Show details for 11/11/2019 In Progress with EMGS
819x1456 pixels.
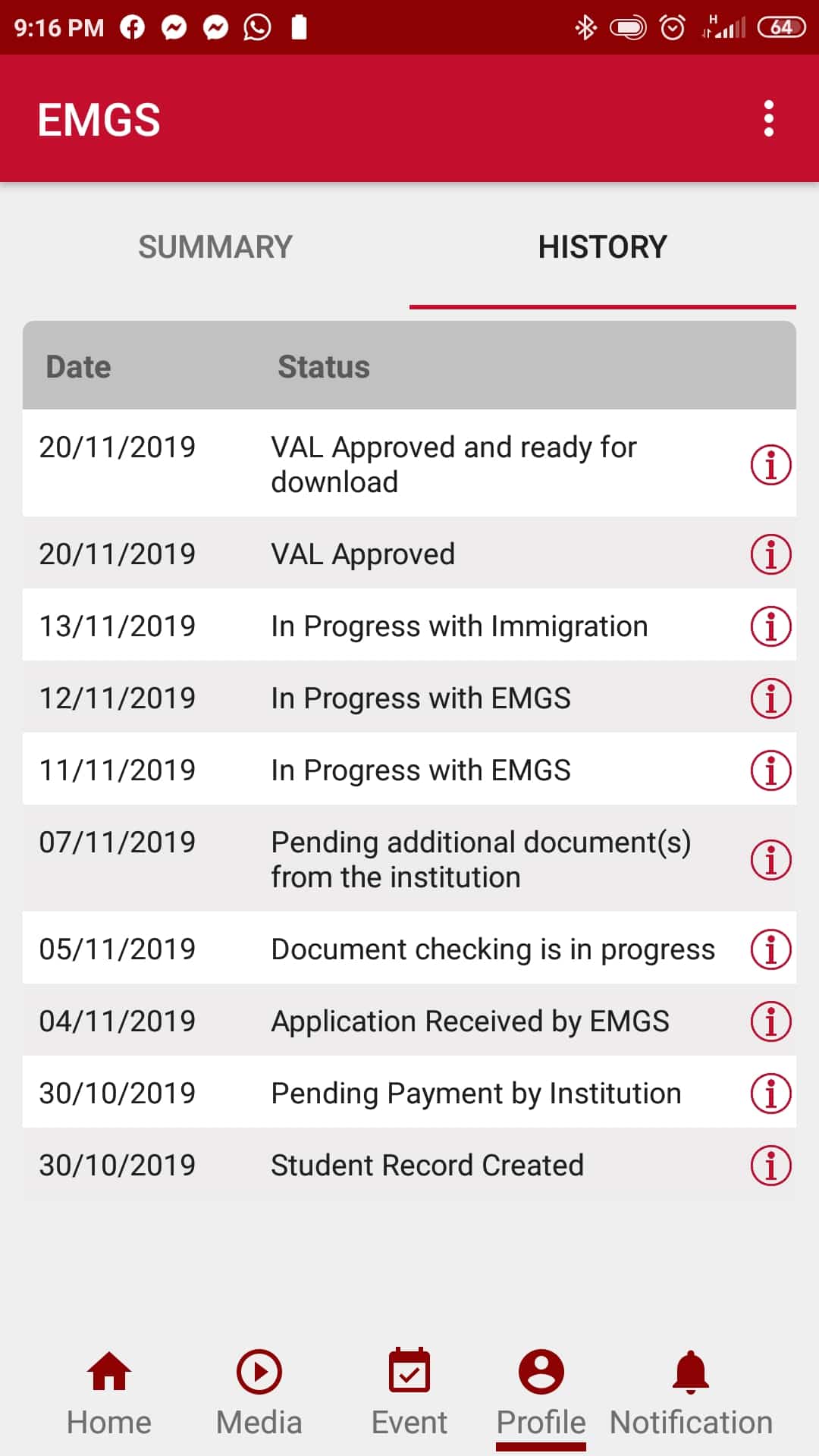tap(770, 770)
